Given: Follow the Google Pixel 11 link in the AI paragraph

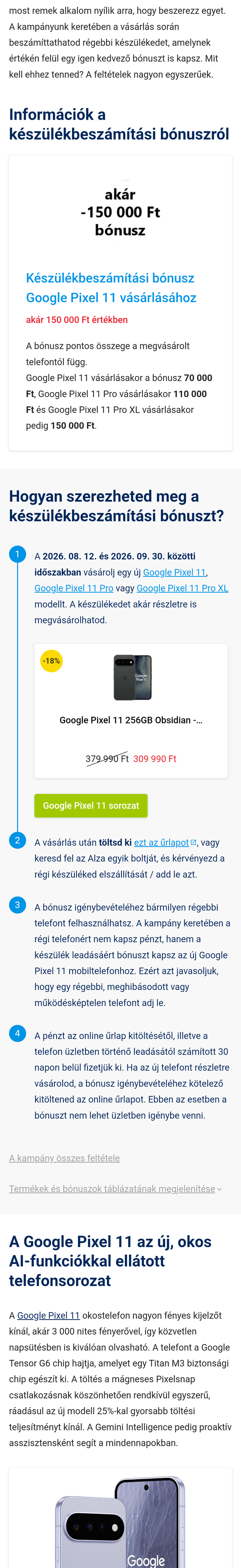Looking at the screenshot, I should click(x=49, y=1315).
